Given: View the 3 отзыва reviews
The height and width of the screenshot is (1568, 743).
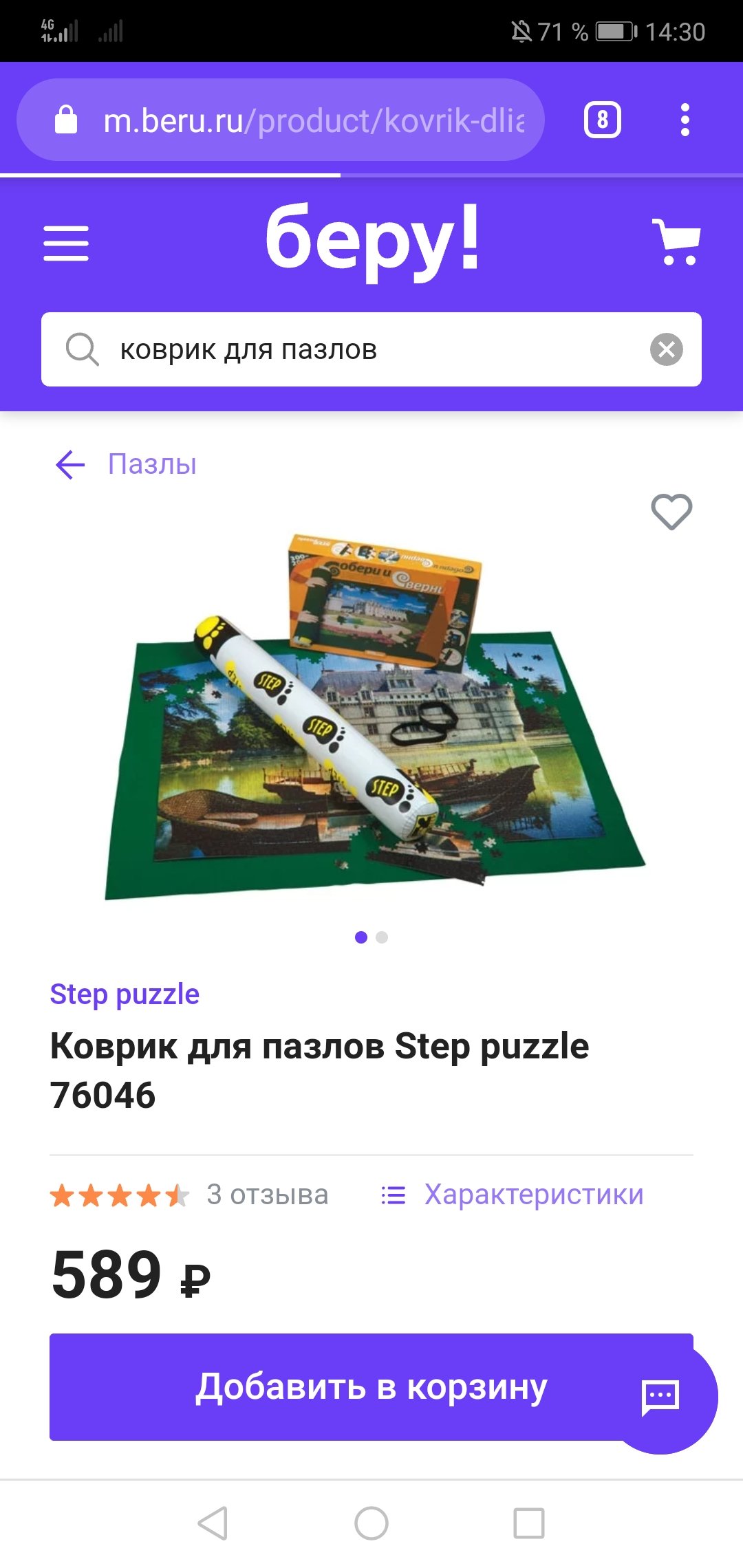Looking at the screenshot, I should pyautogui.click(x=268, y=1195).
